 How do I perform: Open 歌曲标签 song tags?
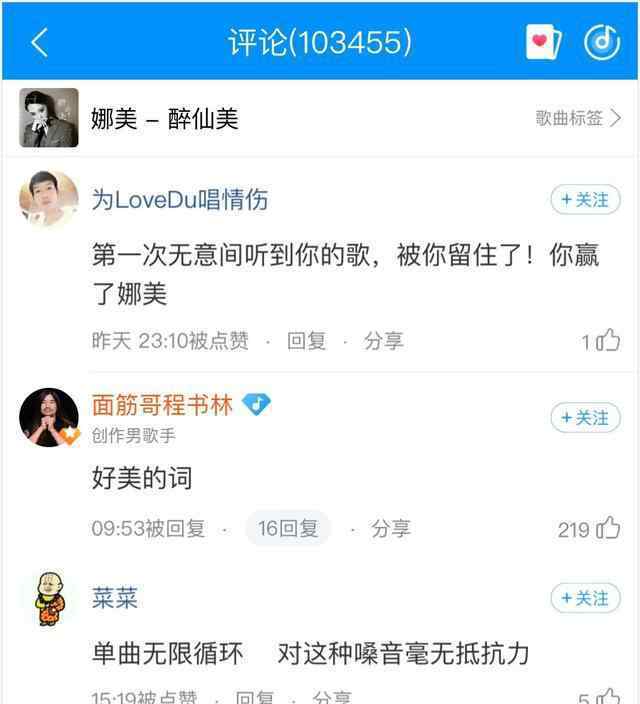pyautogui.click(x=578, y=118)
